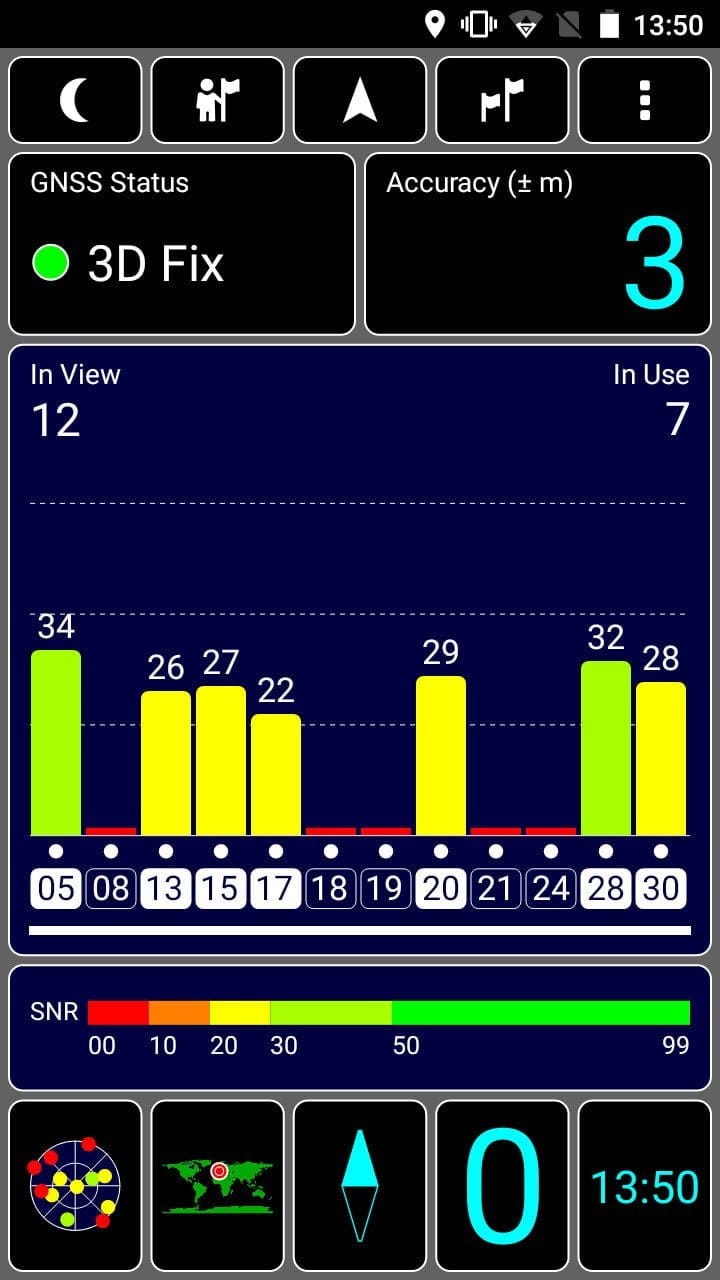The width and height of the screenshot is (720, 1280).
Task: Toggle night mode with the moon icon
Action: pos(75,100)
